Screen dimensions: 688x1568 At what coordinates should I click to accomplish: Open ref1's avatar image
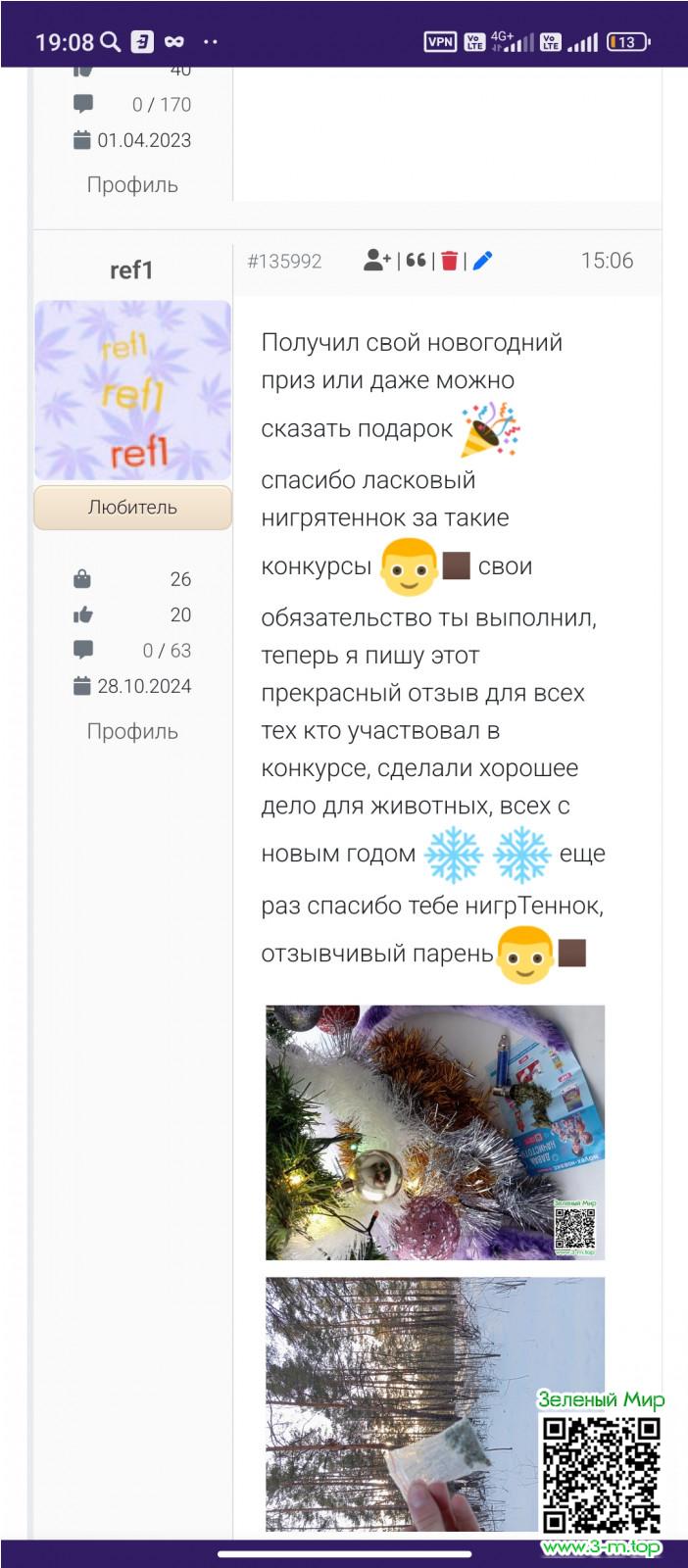point(132,390)
